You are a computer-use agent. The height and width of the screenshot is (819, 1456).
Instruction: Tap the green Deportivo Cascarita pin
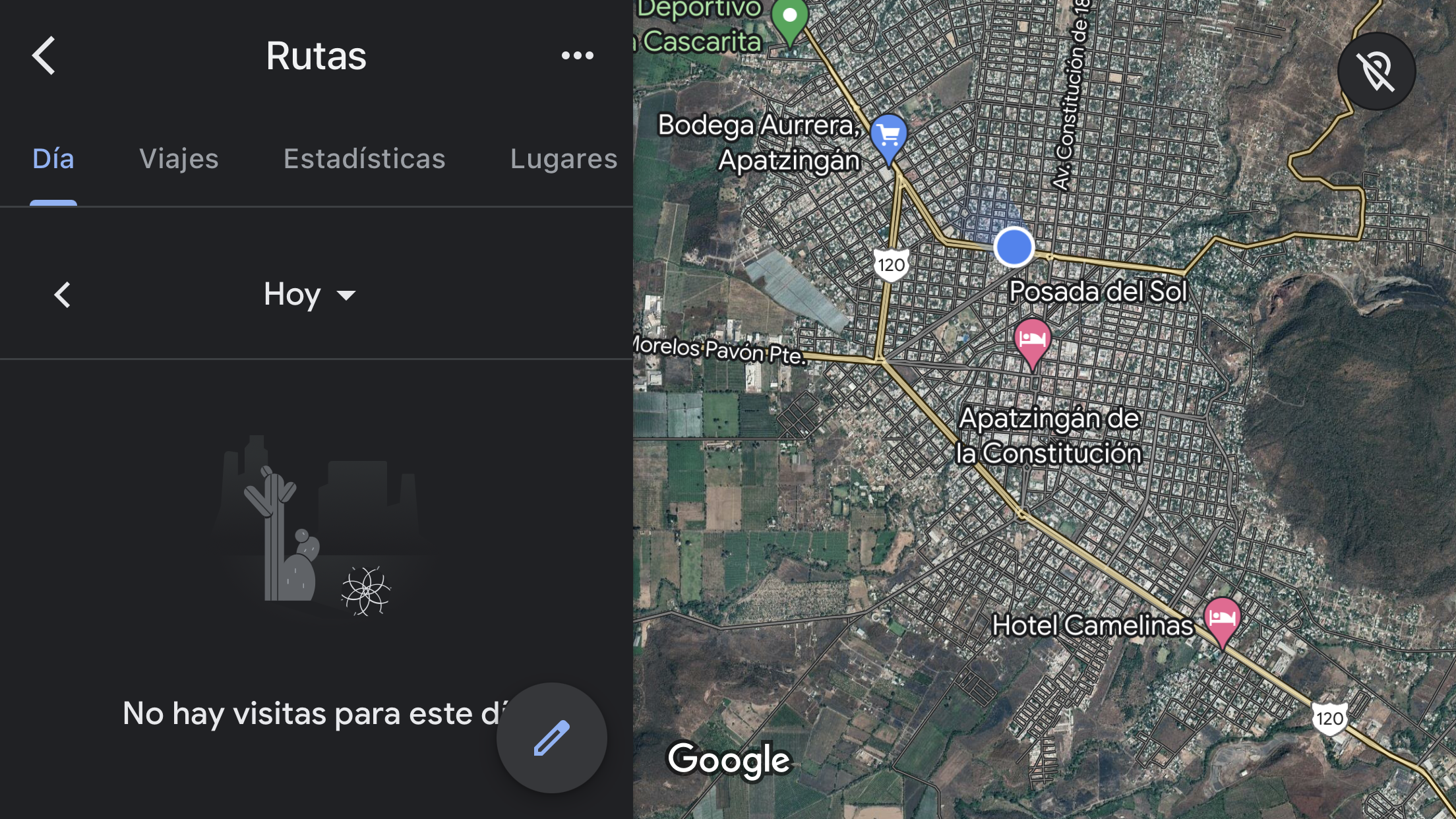(x=789, y=20)
